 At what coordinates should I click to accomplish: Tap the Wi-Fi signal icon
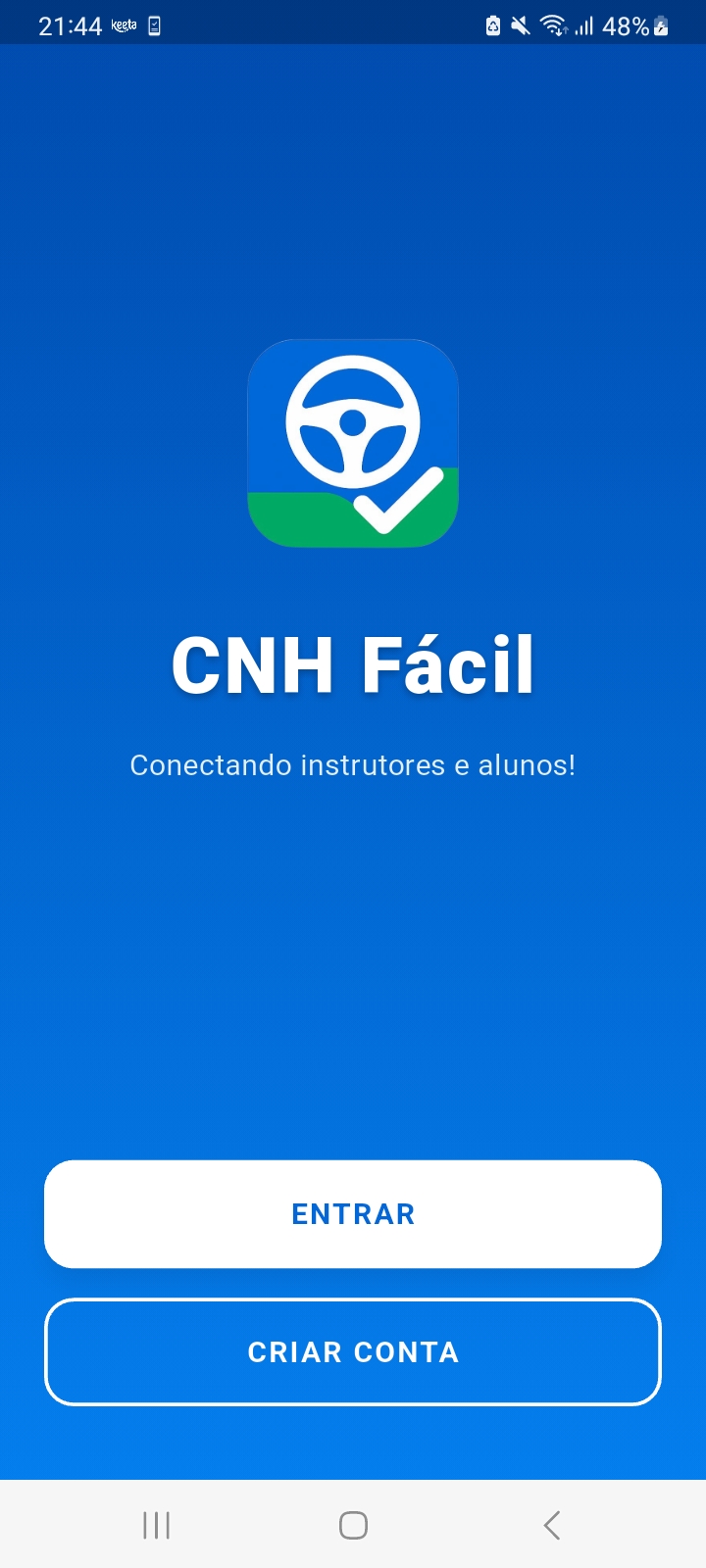pos(555,24)
